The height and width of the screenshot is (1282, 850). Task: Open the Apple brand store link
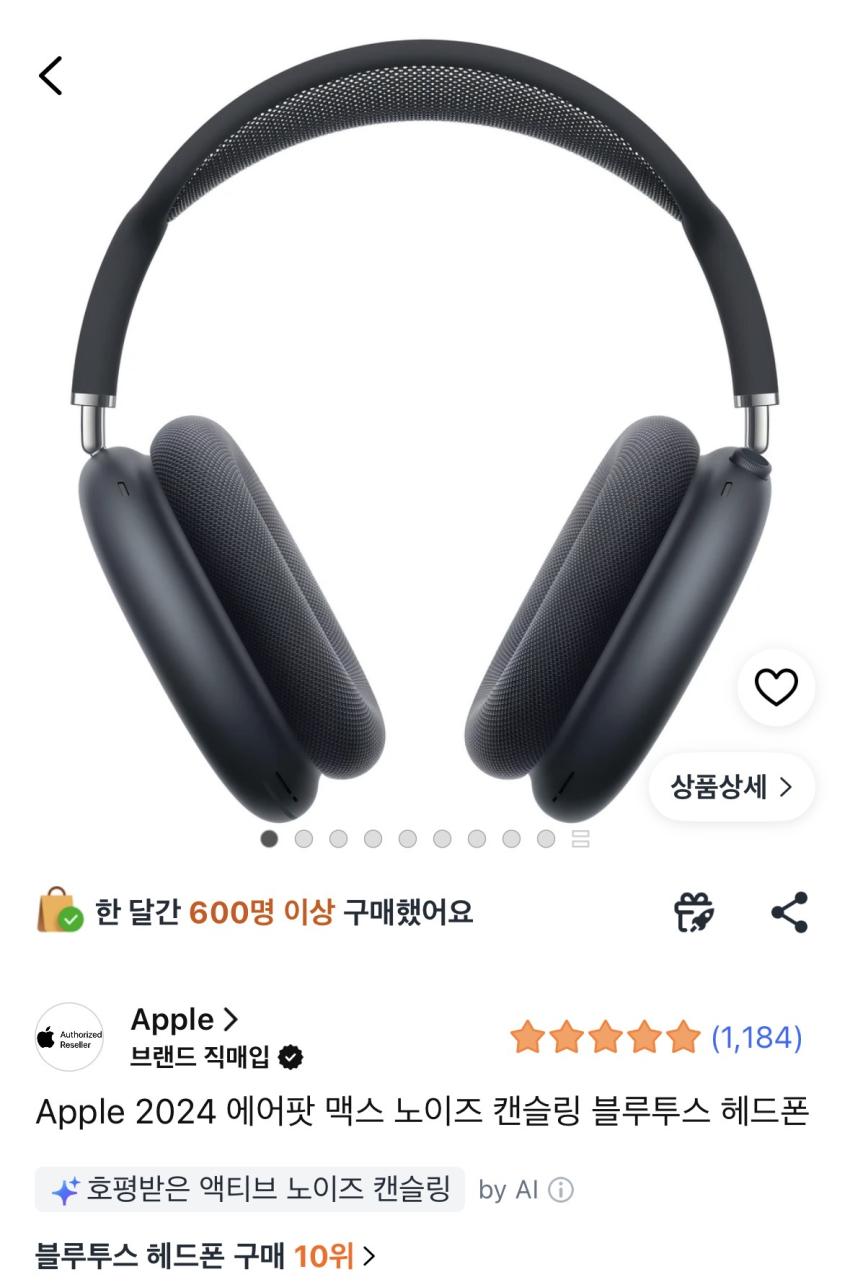coord(185,1020)
